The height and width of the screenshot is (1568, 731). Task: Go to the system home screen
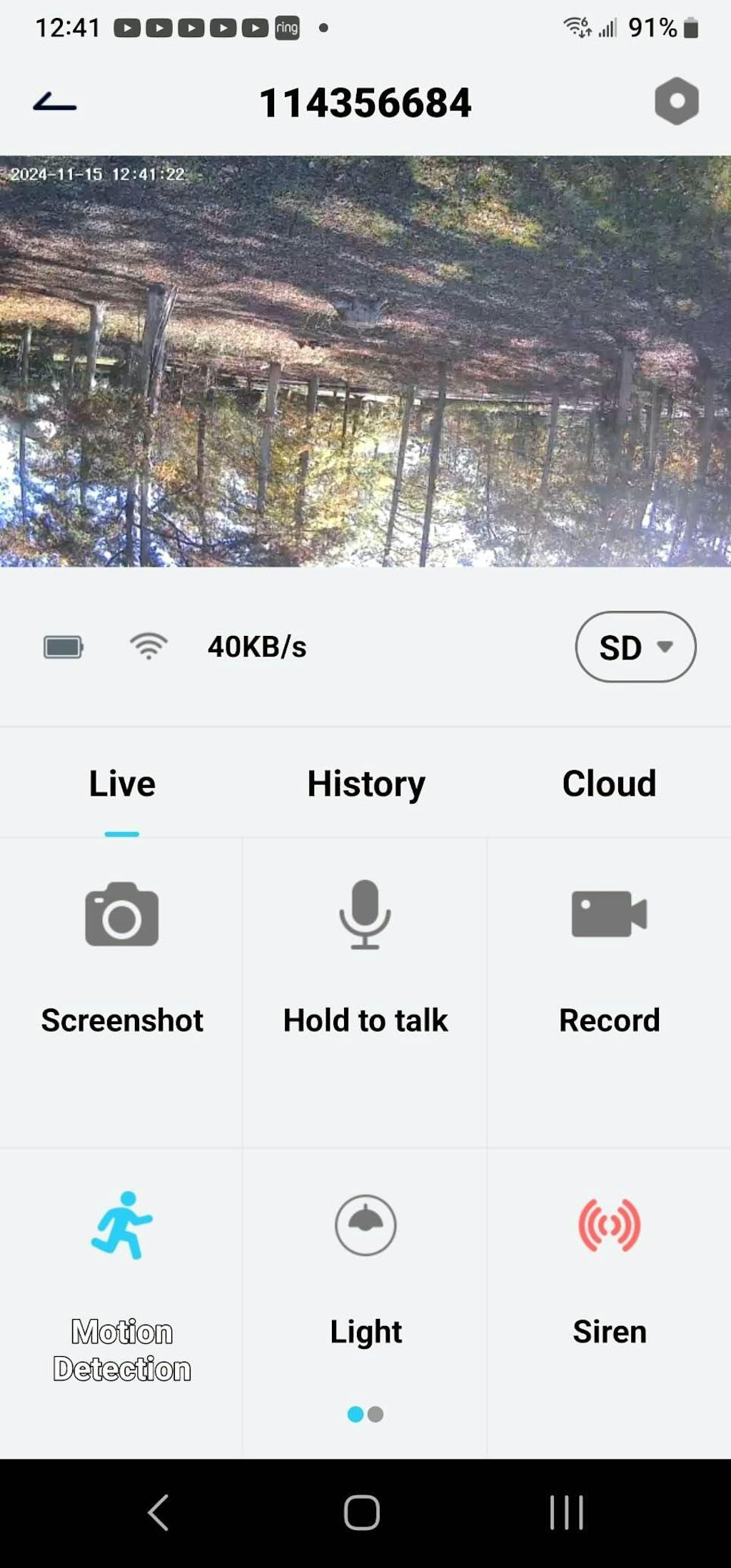[362, 1512]
